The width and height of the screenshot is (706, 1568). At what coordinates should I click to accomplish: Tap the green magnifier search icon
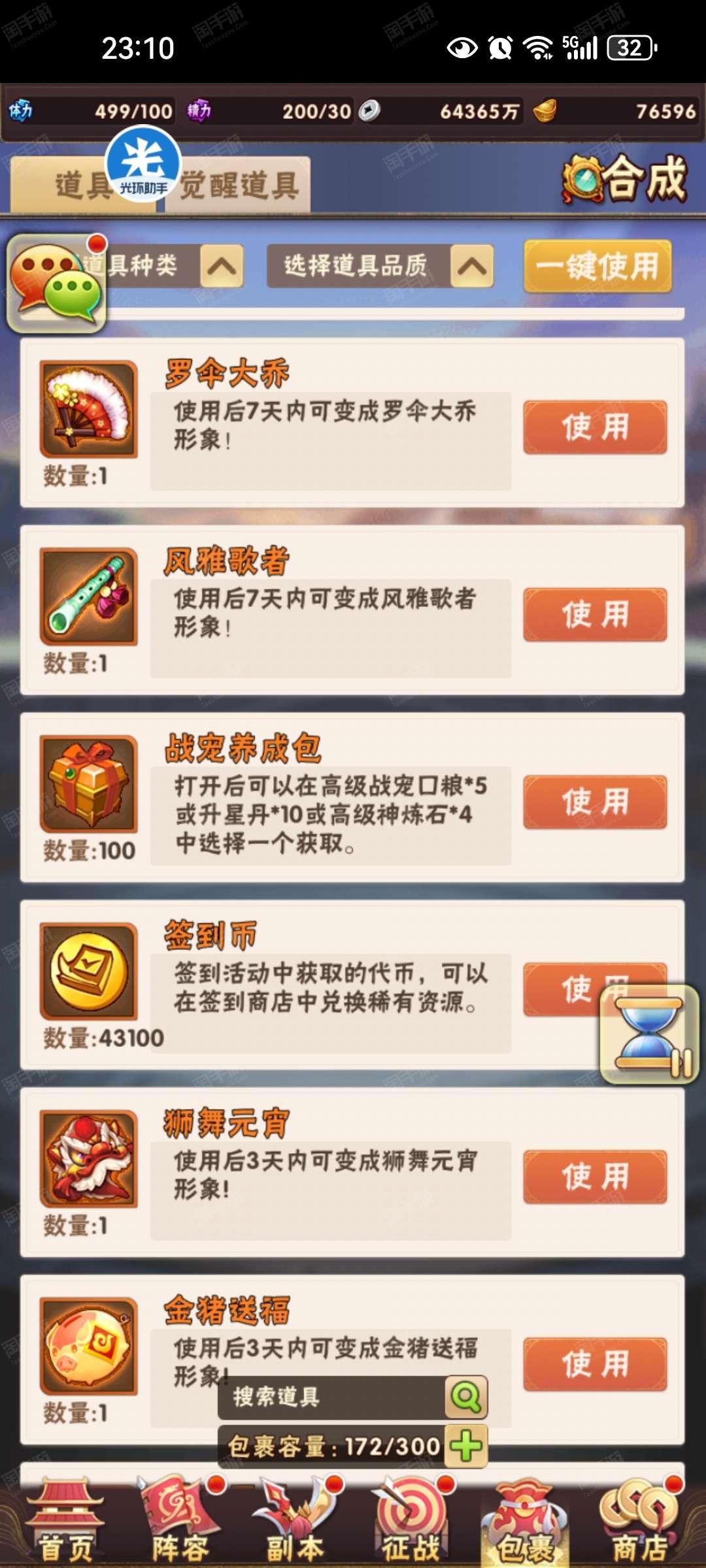[466, 1397]
